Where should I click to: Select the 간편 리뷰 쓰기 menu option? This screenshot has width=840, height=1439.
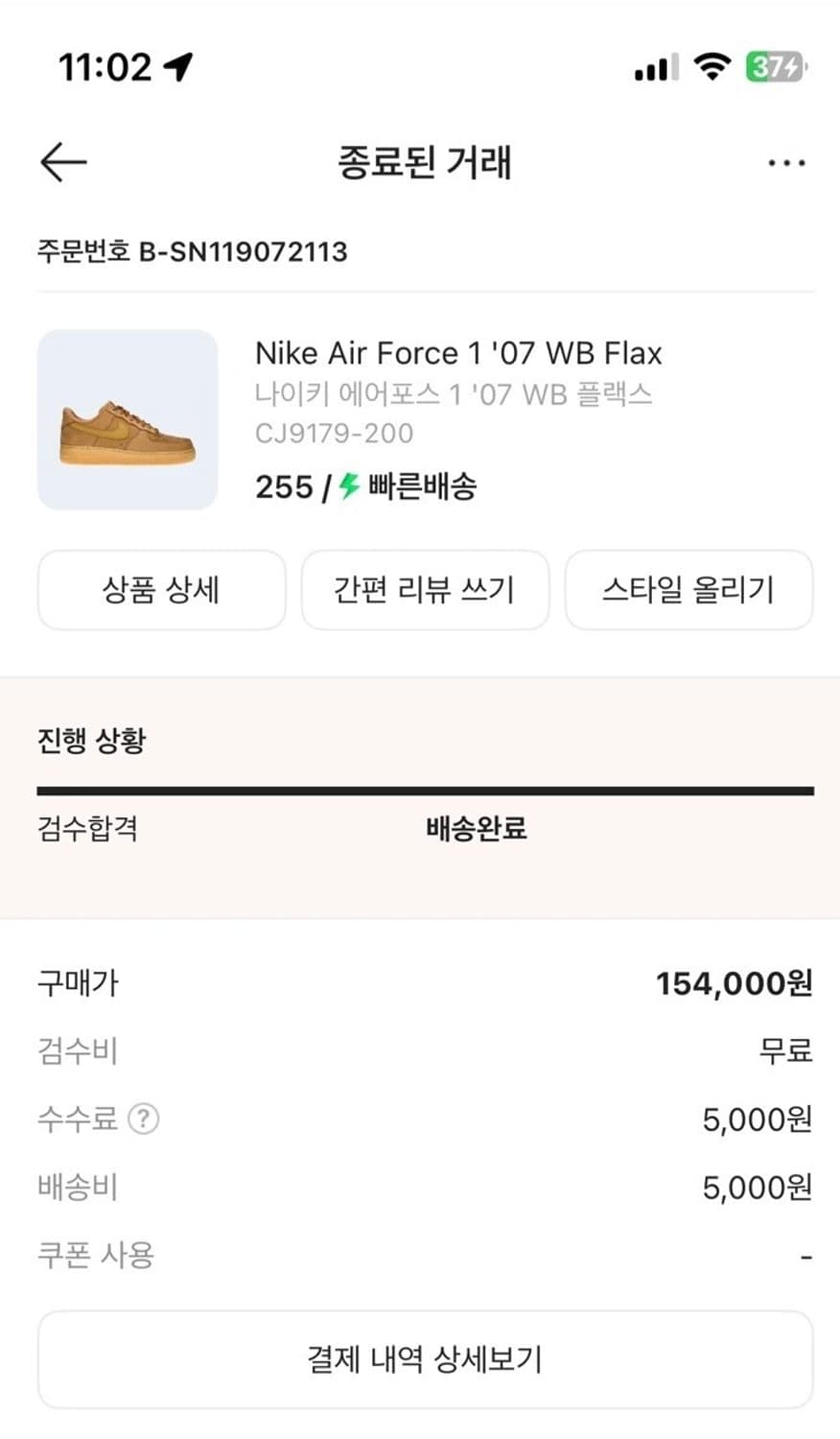coord(425,590)
